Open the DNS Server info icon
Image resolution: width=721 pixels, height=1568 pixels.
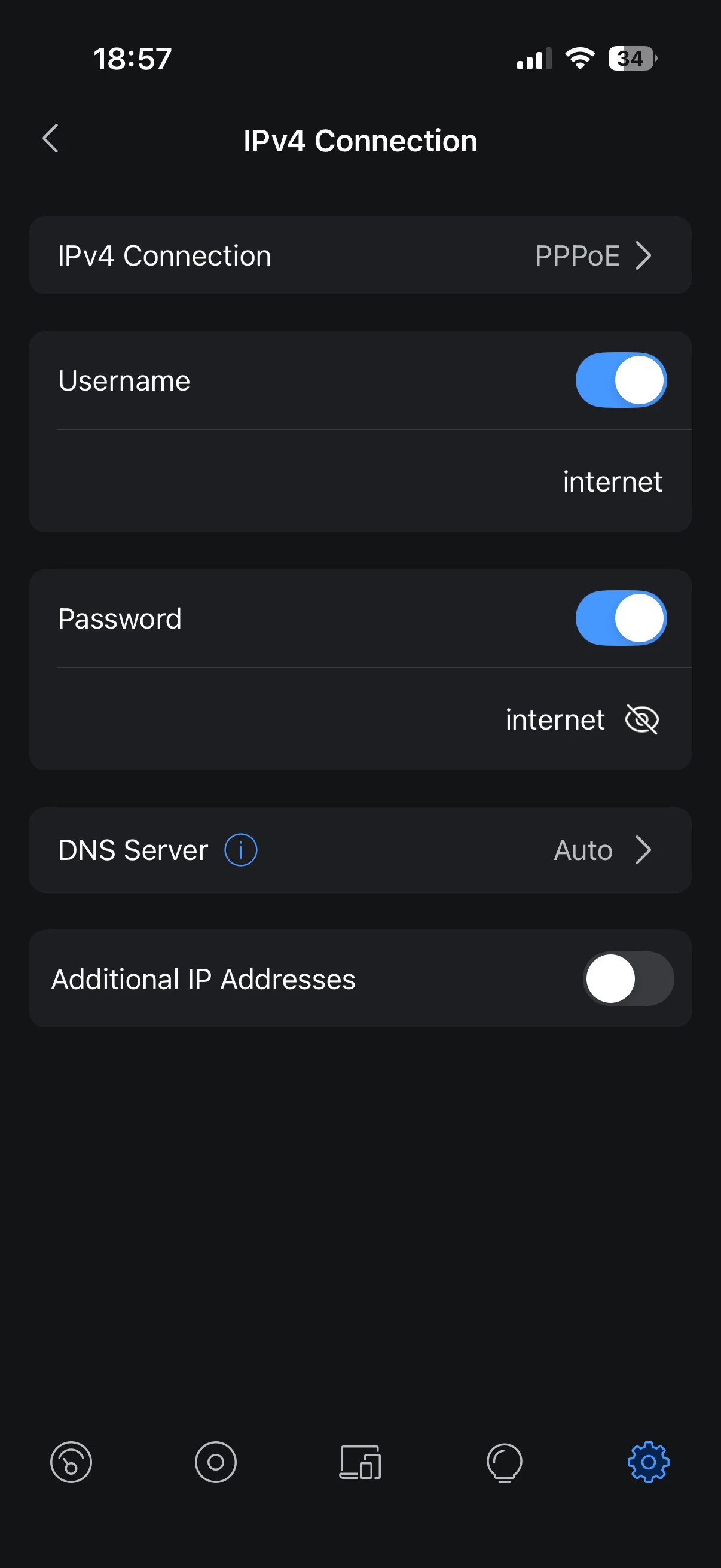(x=241, y=850)
